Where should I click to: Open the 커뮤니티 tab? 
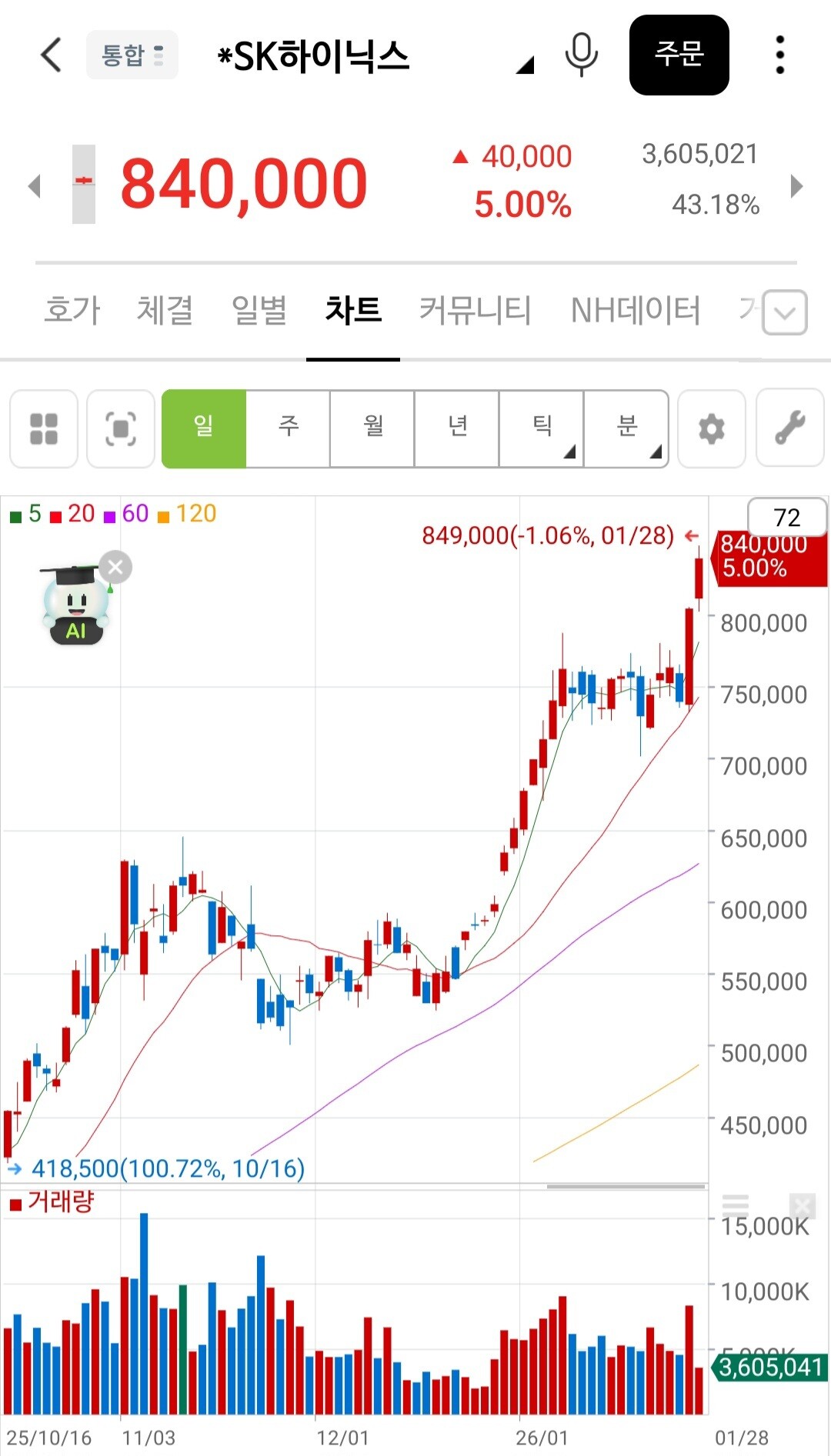(x=475, y=311)
